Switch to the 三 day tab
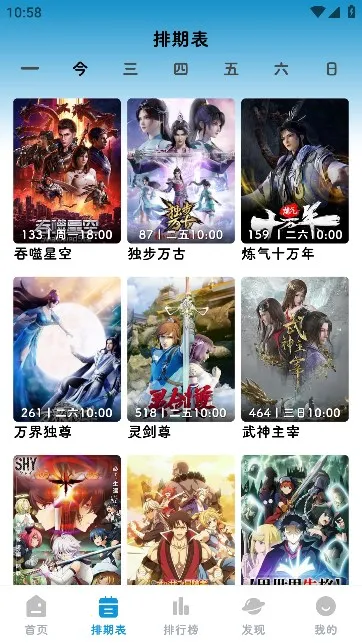This screenshot has height=643, width=362. click(x=130, y=69)
